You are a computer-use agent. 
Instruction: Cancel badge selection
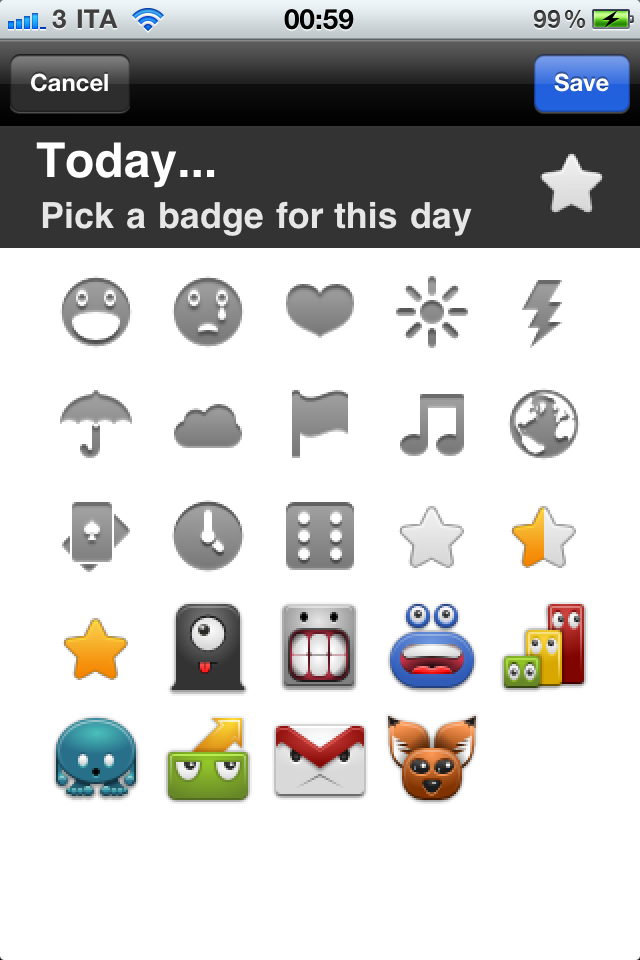pos(69,84)
